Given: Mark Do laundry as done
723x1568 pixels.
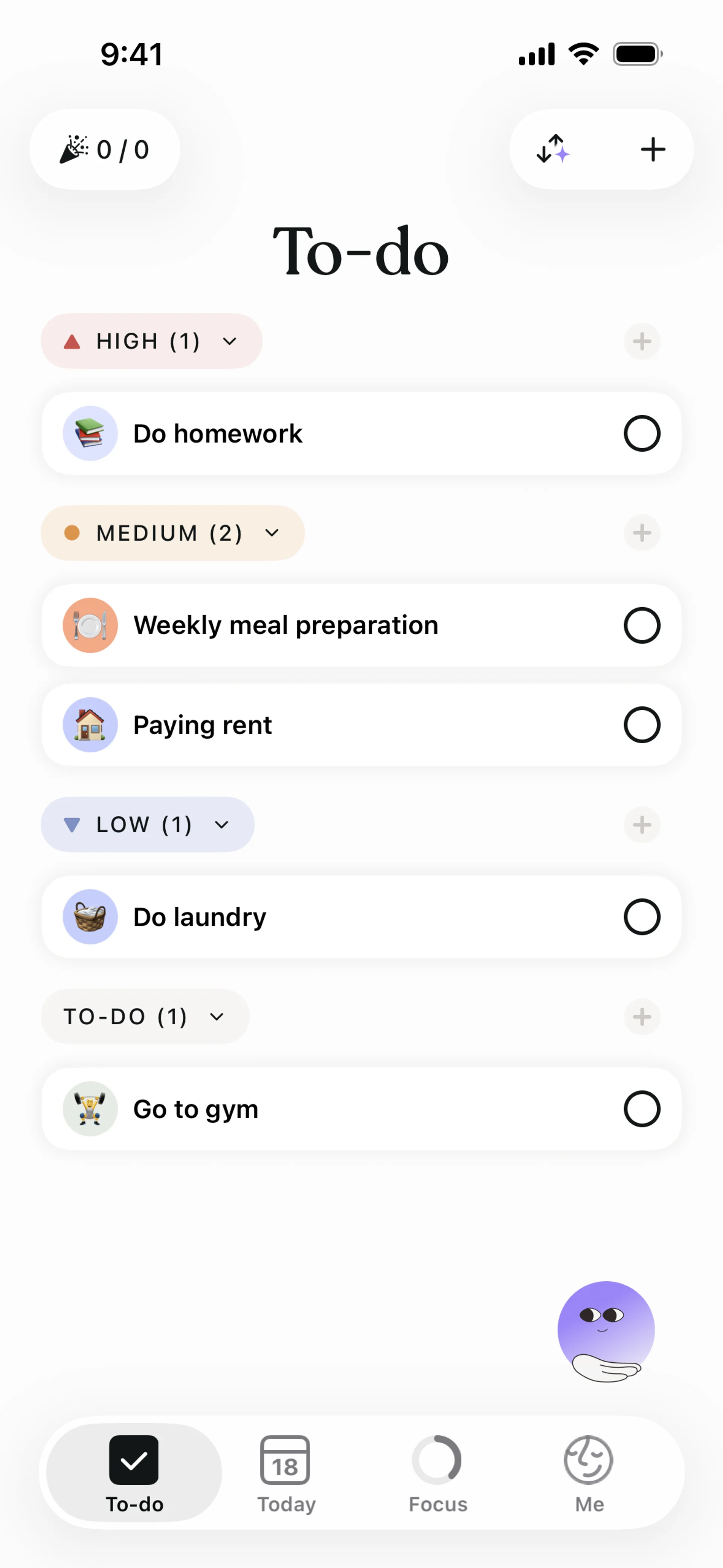Looking at the screenshot, I should 641,917.
